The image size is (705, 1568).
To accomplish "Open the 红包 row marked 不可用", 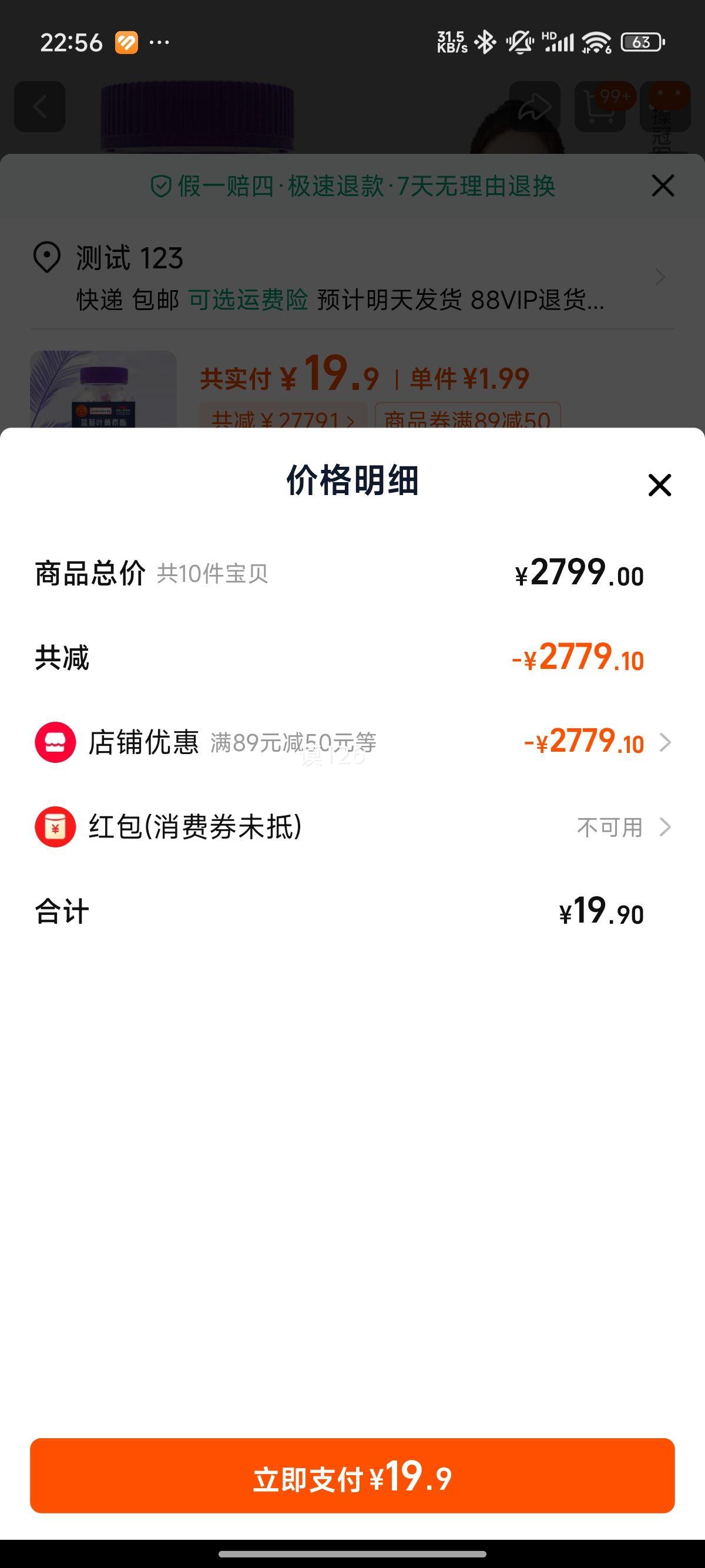I will pyautogui.click(x=352, y=827).
